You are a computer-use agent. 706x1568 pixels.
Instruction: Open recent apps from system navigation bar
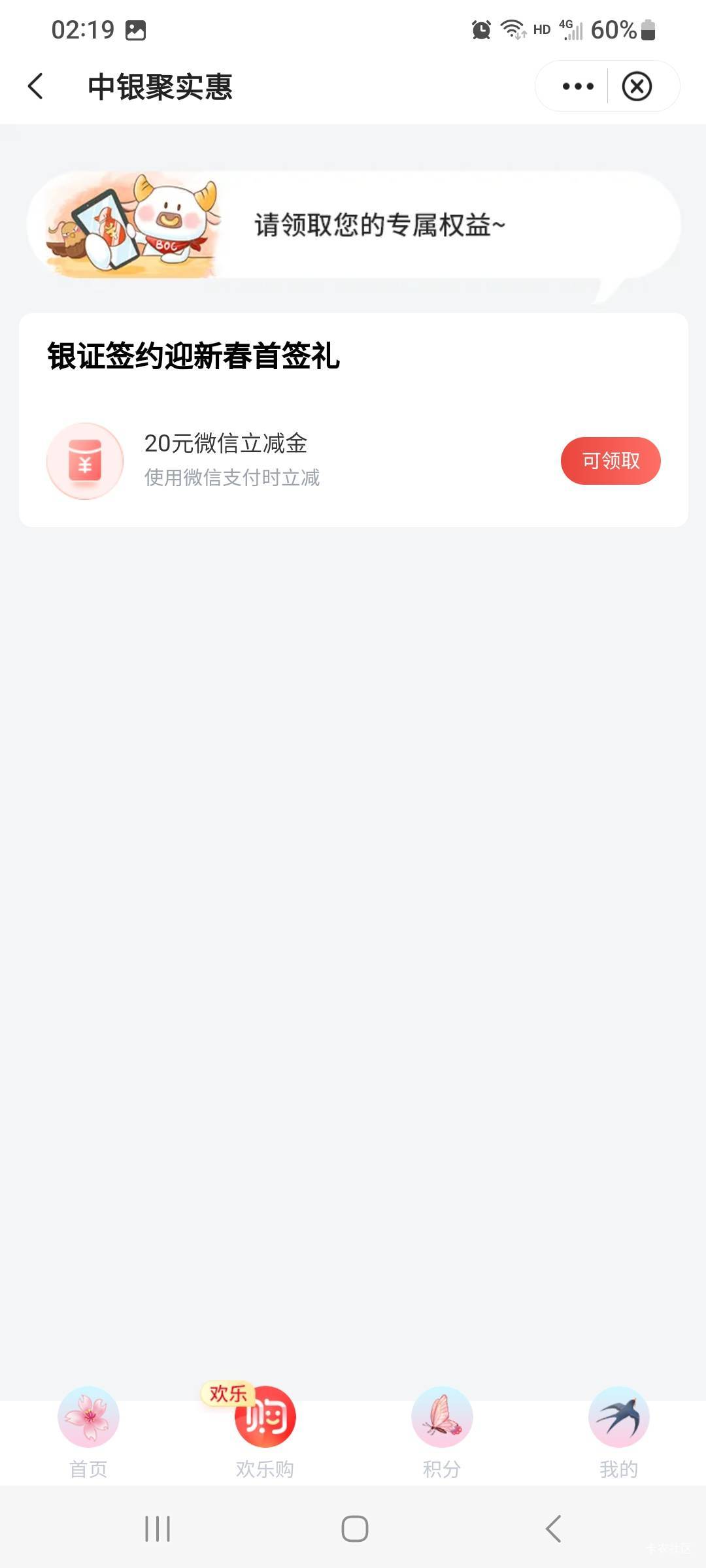158,1529
